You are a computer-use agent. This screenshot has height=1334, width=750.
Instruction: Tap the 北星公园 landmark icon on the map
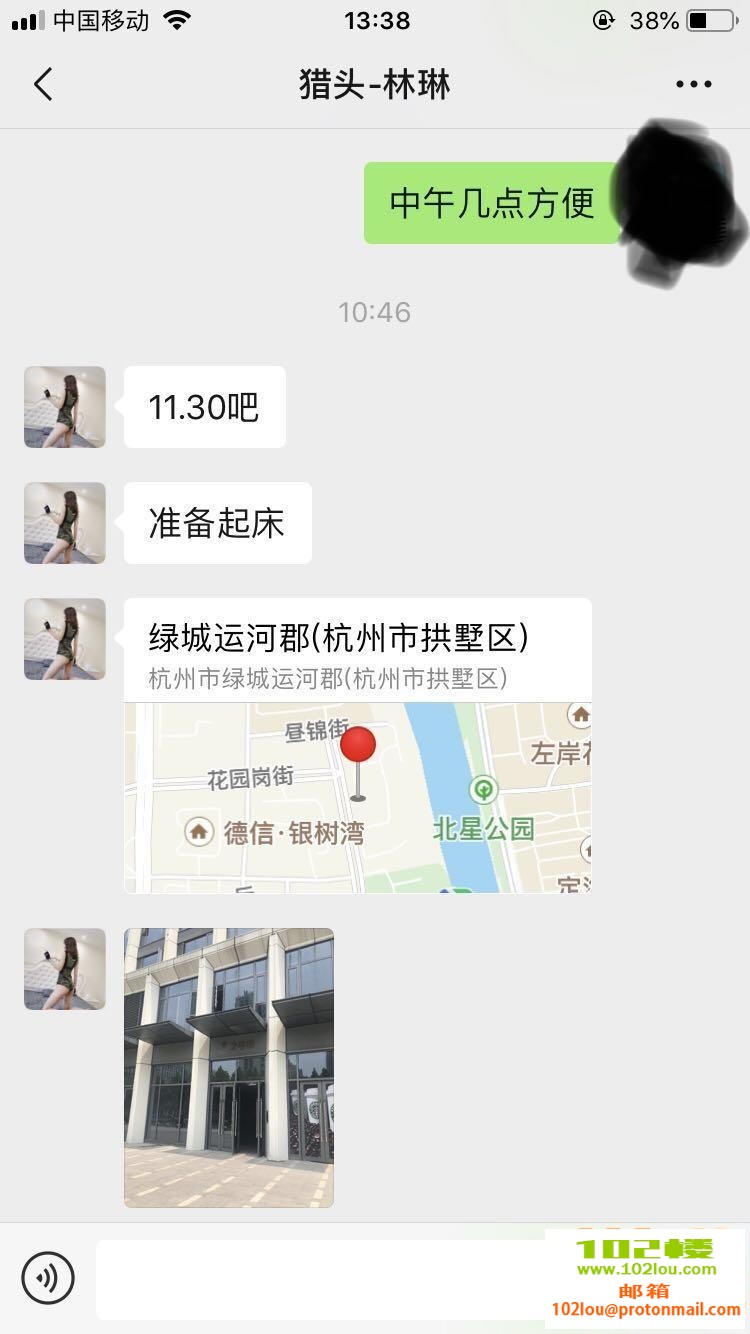coord(483,790)
